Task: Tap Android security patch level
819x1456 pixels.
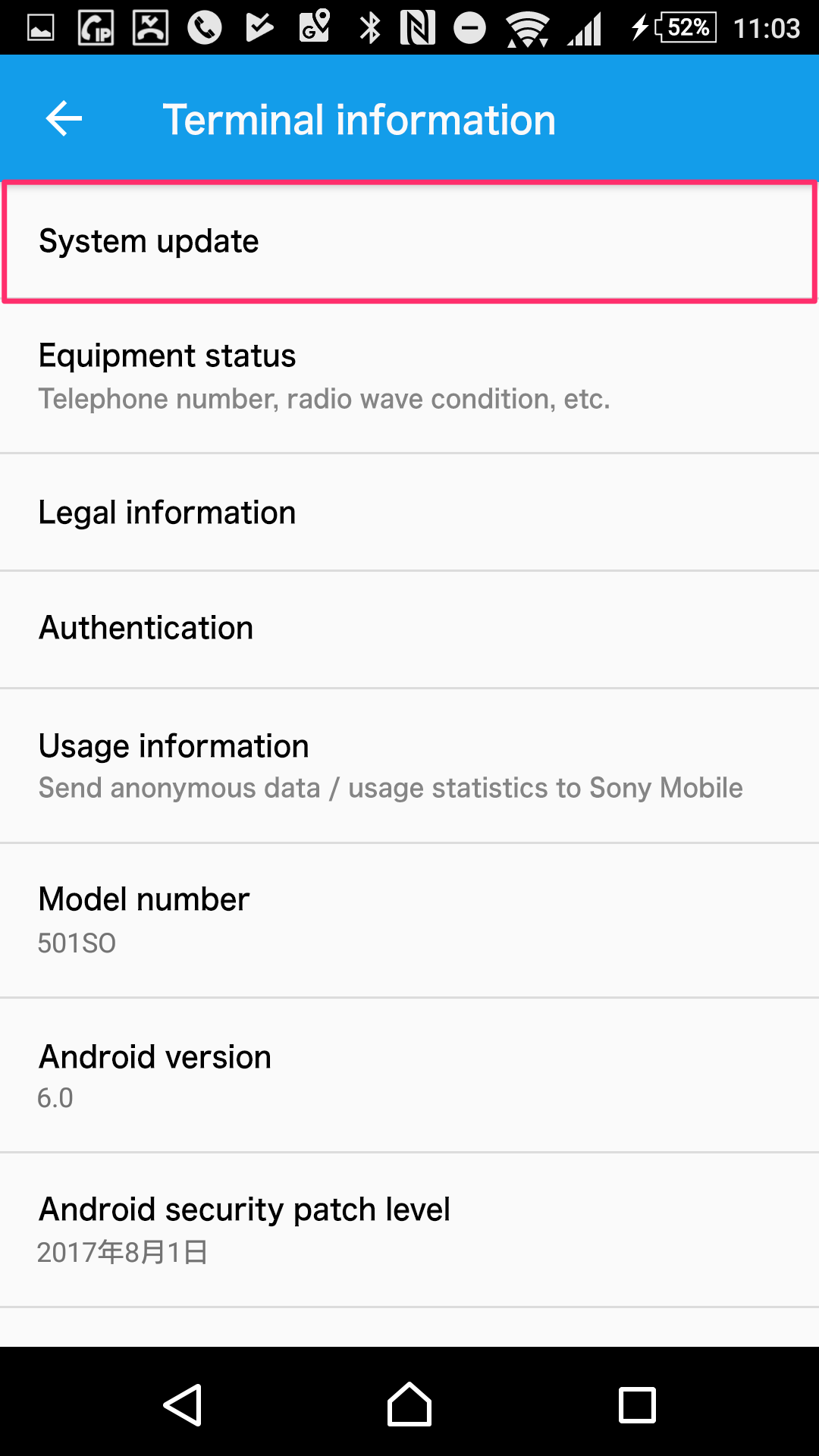Action: click(409, 1229)
